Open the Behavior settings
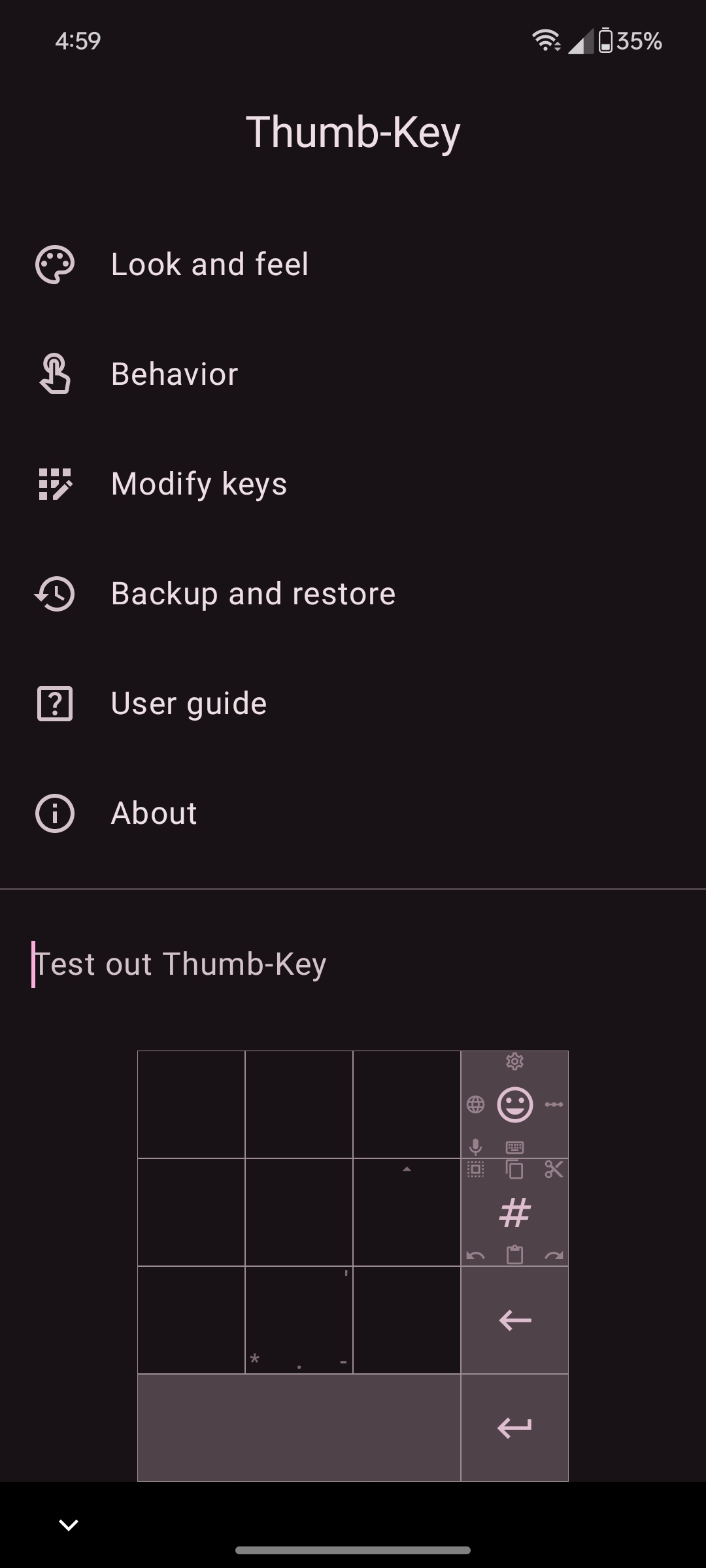 coord(353,374)
